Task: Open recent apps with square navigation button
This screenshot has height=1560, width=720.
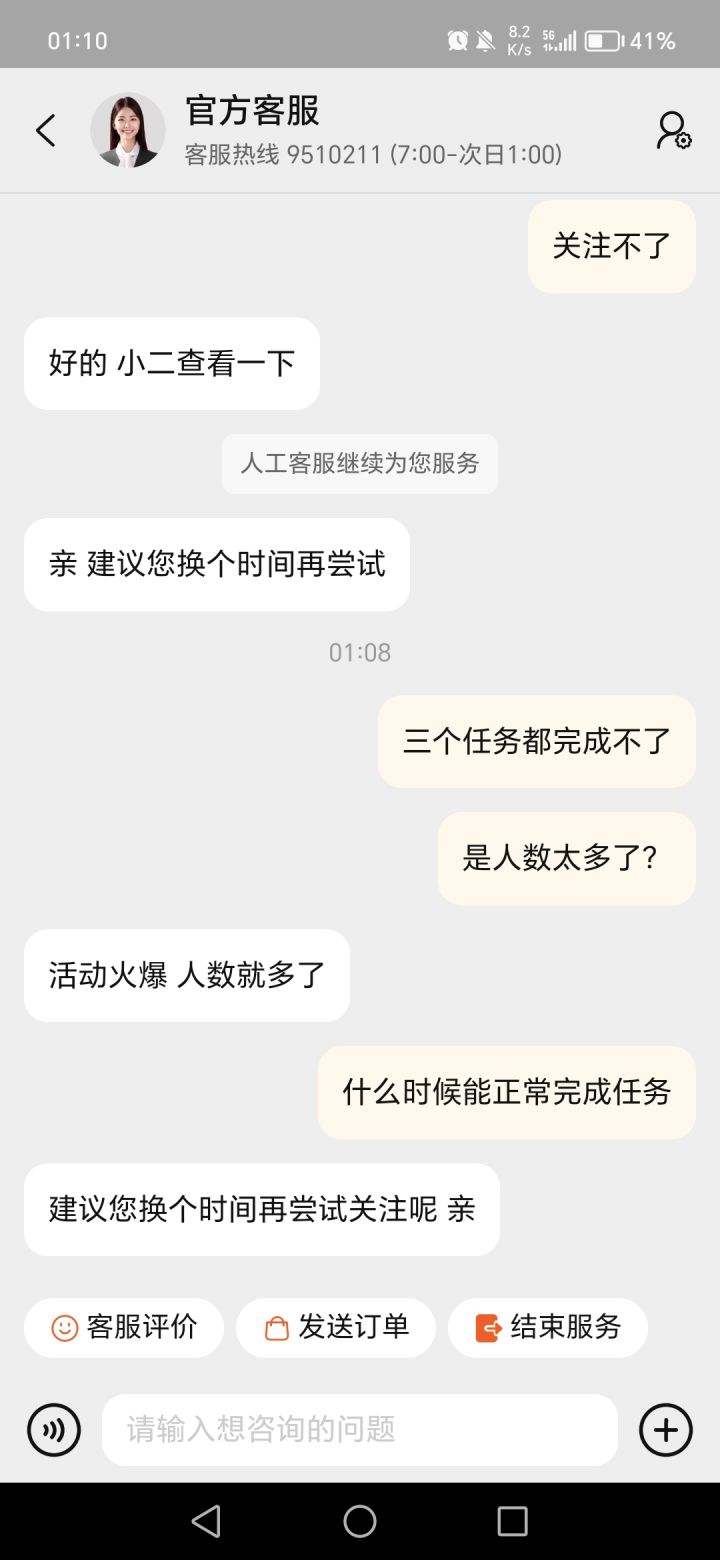Action: point(512,1519)
